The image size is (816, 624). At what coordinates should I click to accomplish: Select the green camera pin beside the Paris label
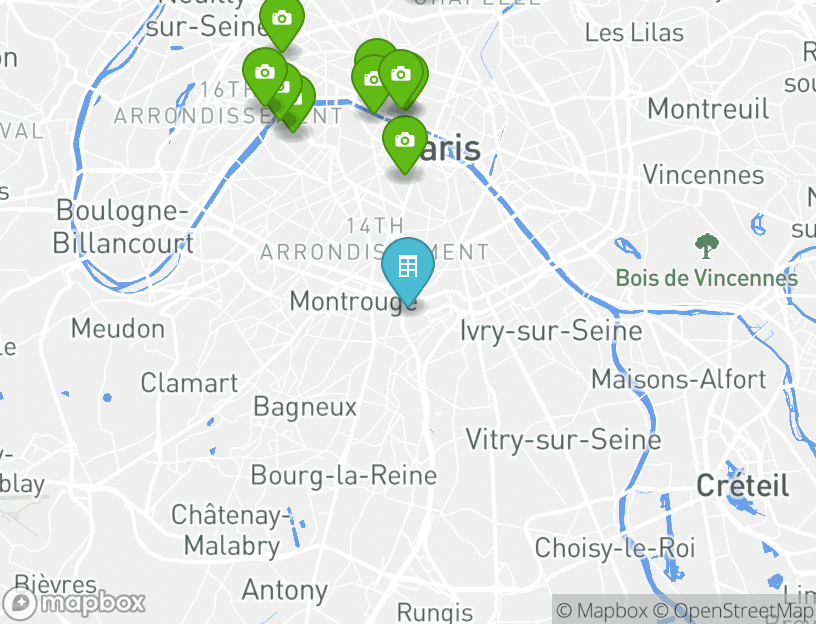[x=404, y=141]
